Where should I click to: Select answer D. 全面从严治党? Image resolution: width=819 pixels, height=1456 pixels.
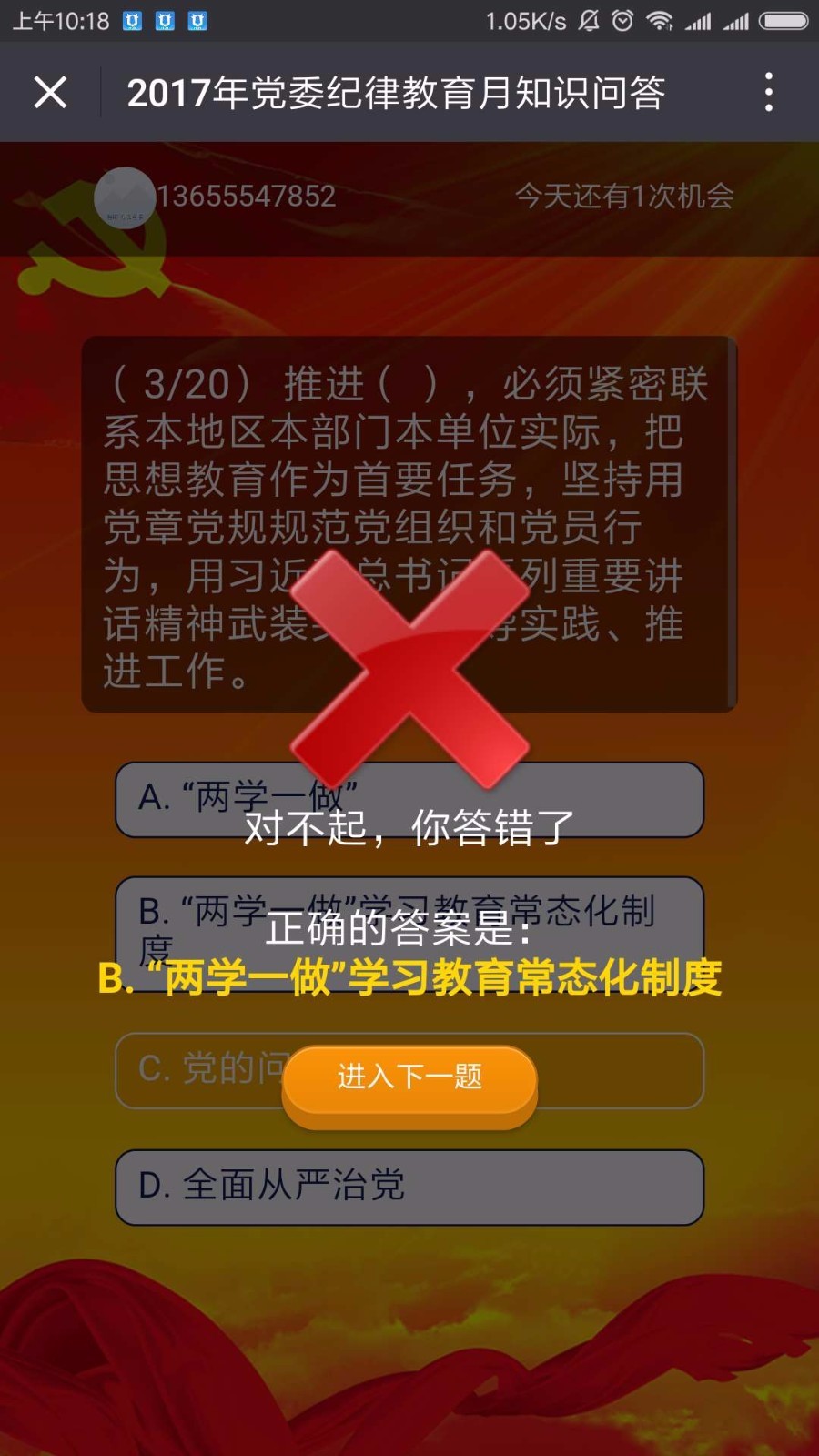pos(409,1187)
